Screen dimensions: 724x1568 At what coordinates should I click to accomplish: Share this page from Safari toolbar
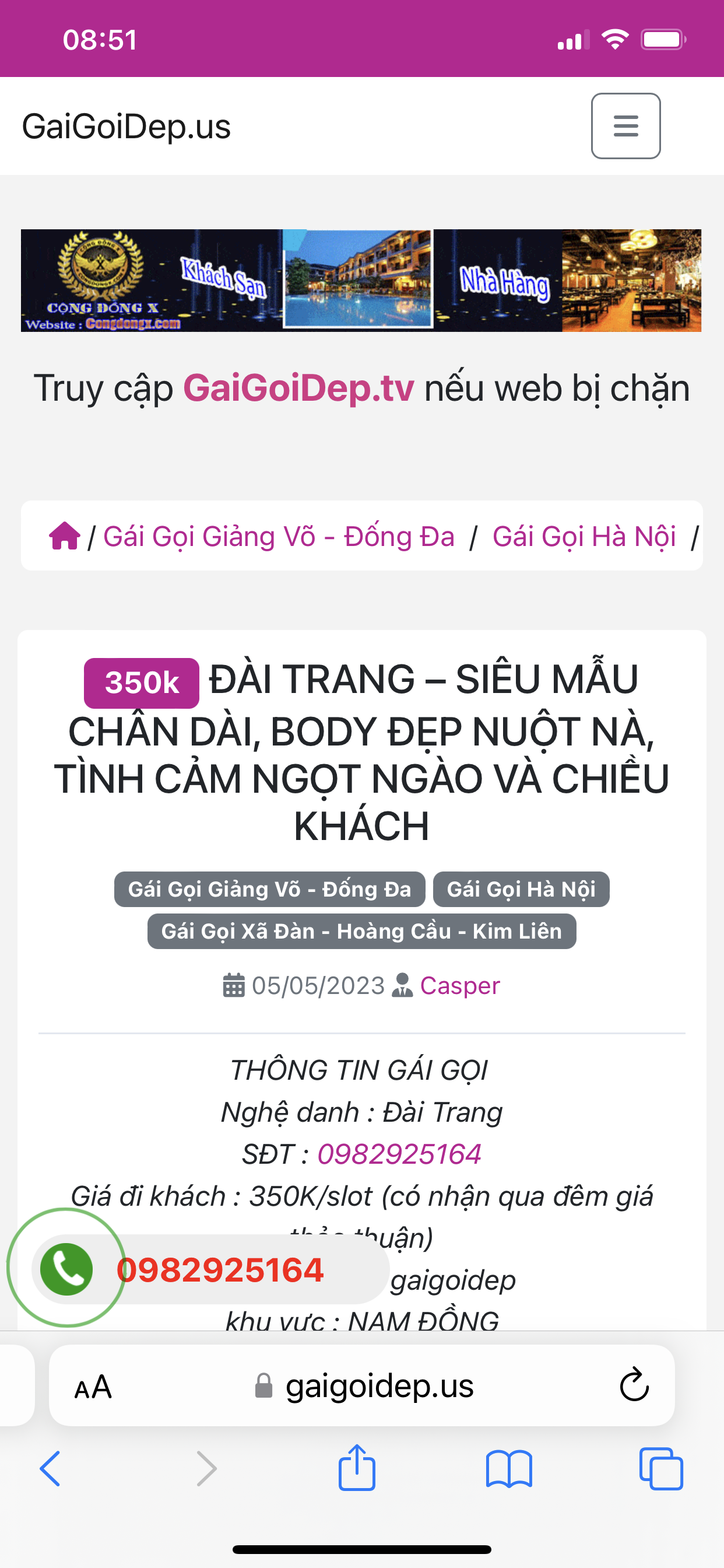357,1468
